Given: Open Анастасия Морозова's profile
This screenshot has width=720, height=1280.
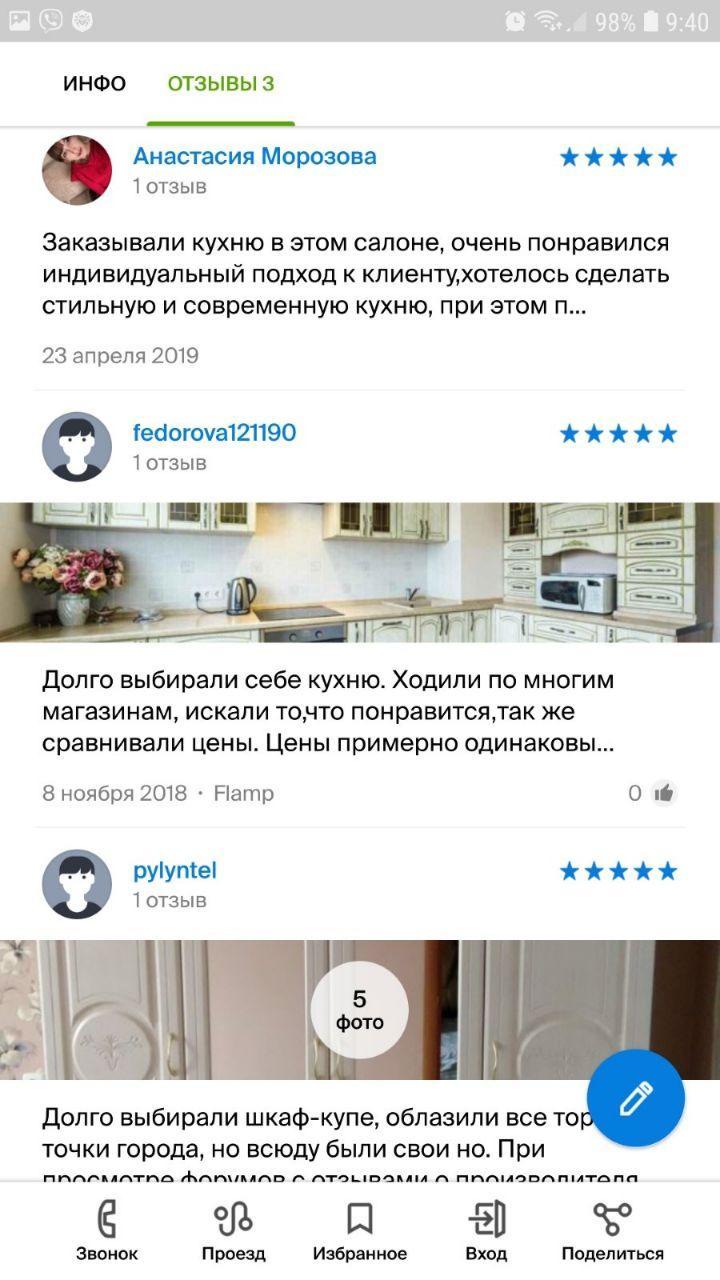Looking at the screenshot, I should coord(254,157).
